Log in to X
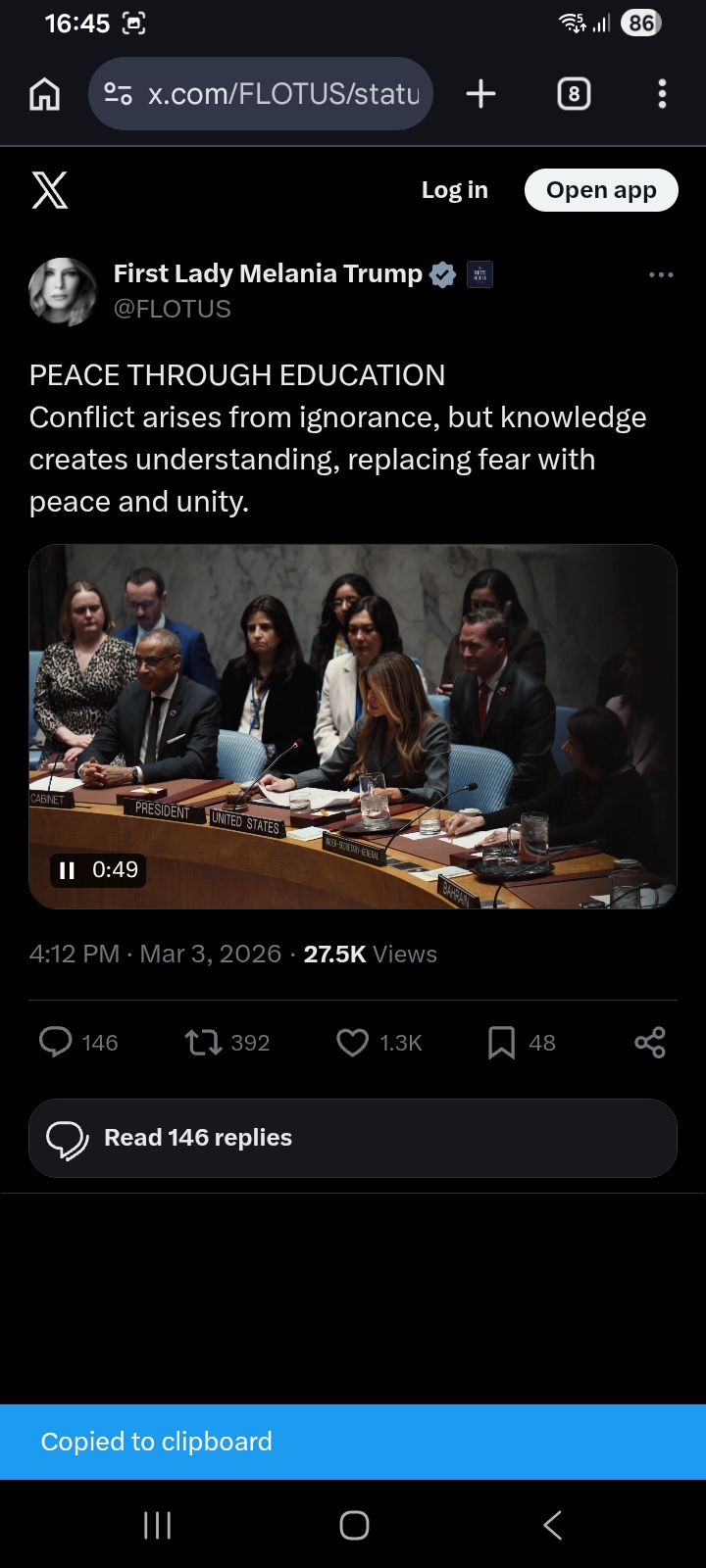This screenshot has height=1568, width=706. tap(454, 190)
